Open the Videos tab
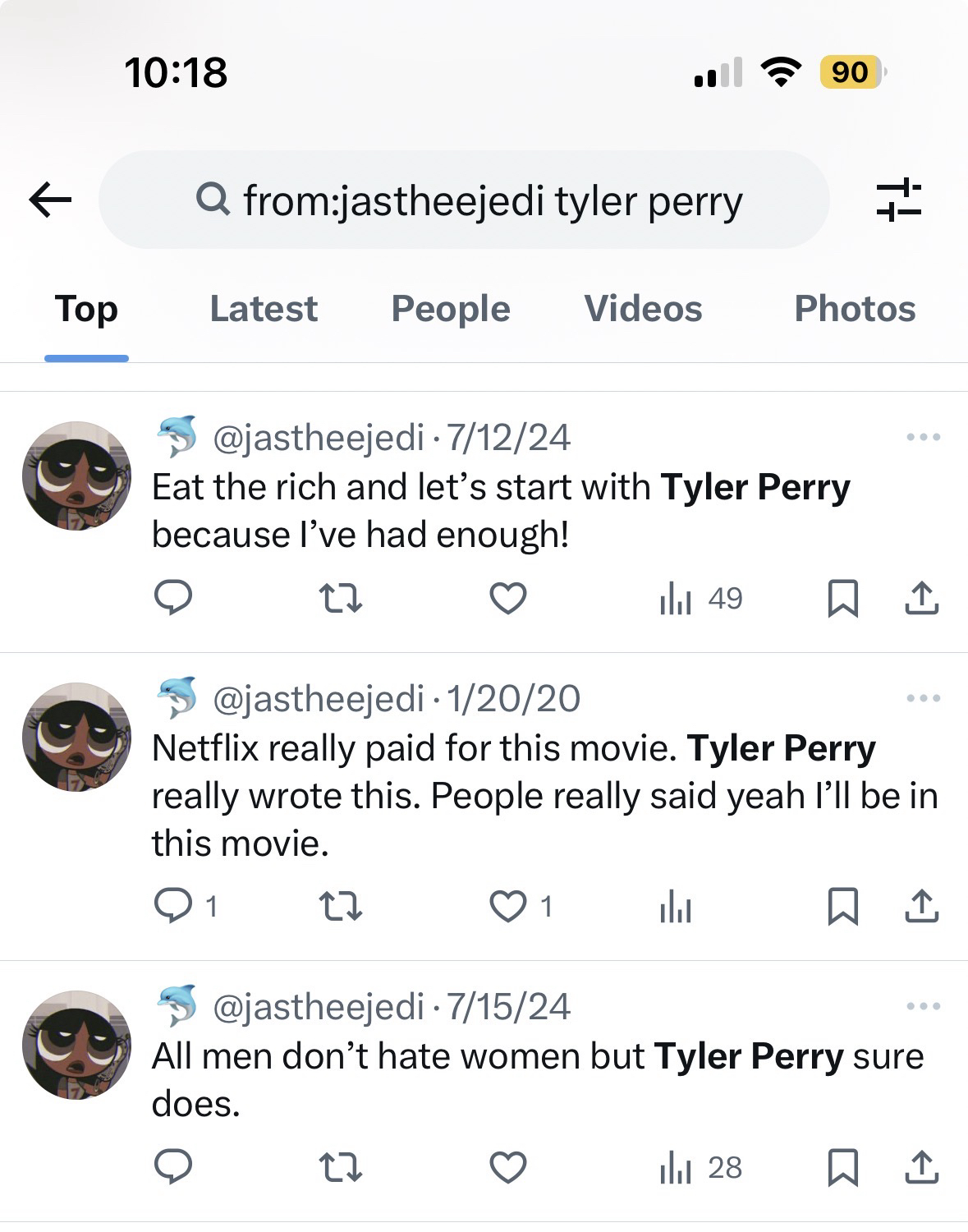 point(643,309)
